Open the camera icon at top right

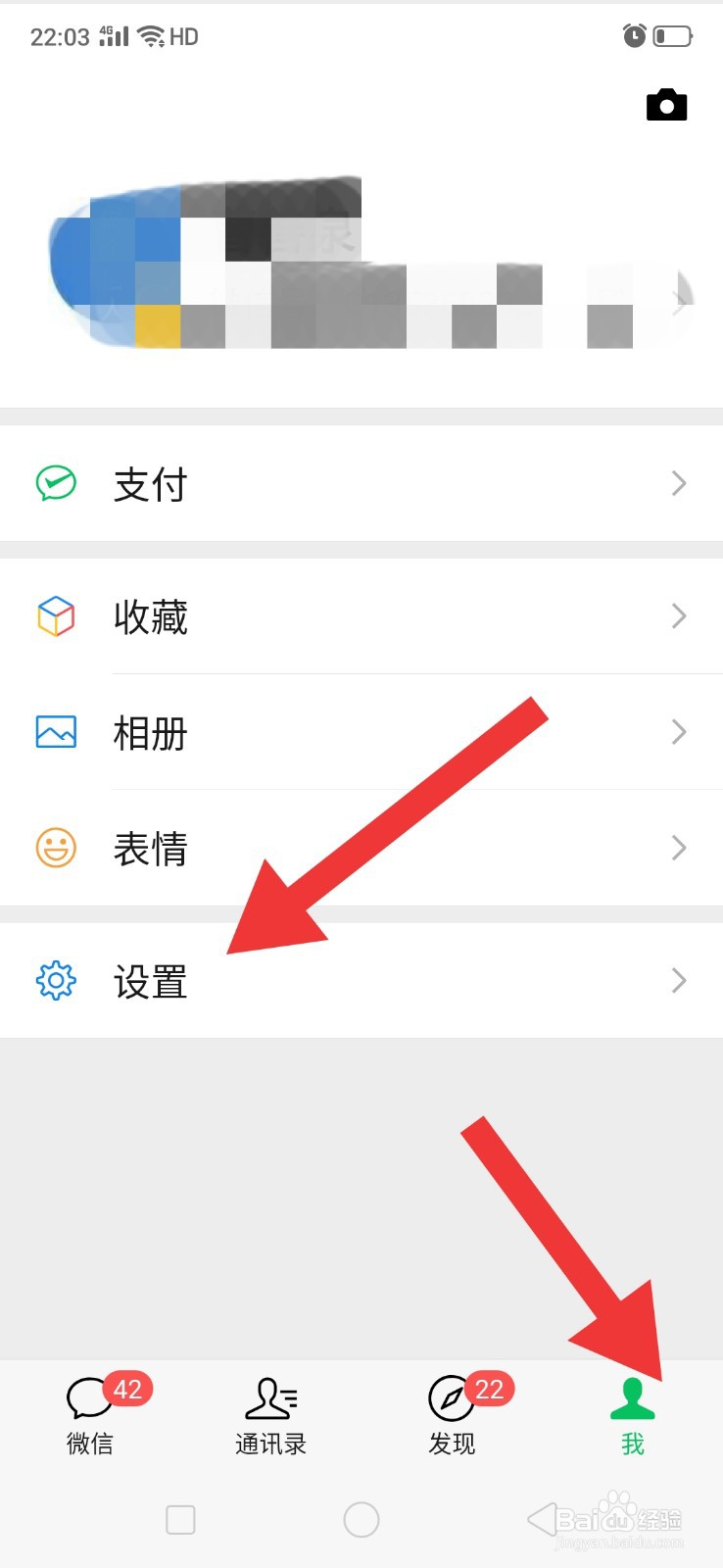coord(666,105)
